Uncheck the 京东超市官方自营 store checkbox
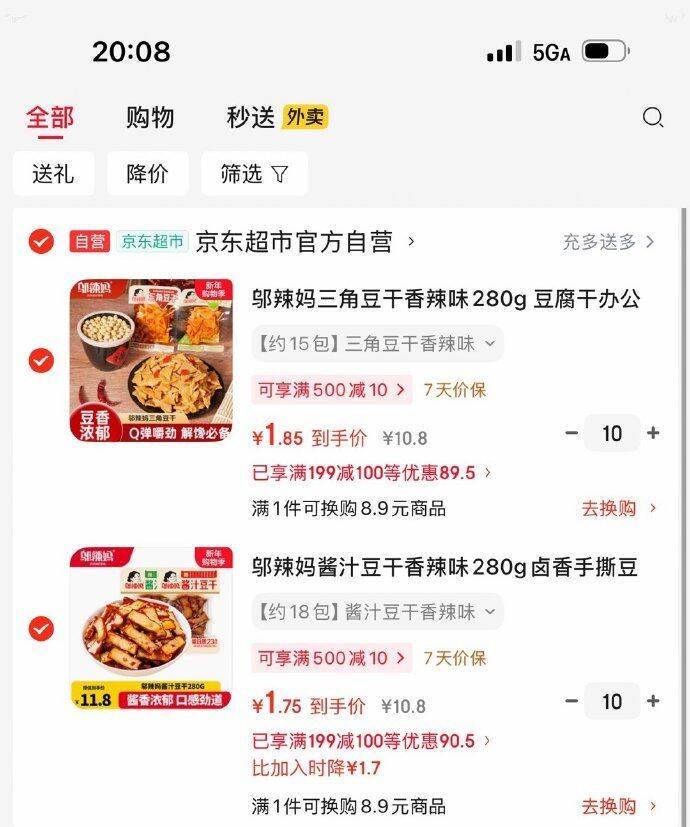Viewport: 690px width, 827px height. (x=41, y=241)
